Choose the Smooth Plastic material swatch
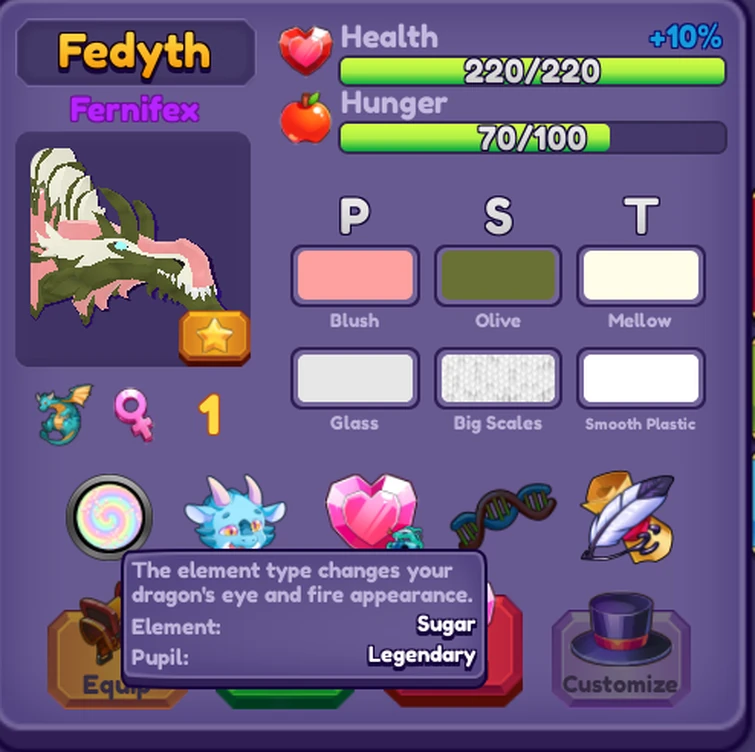755x752 pixels. [x=640, y=378]
